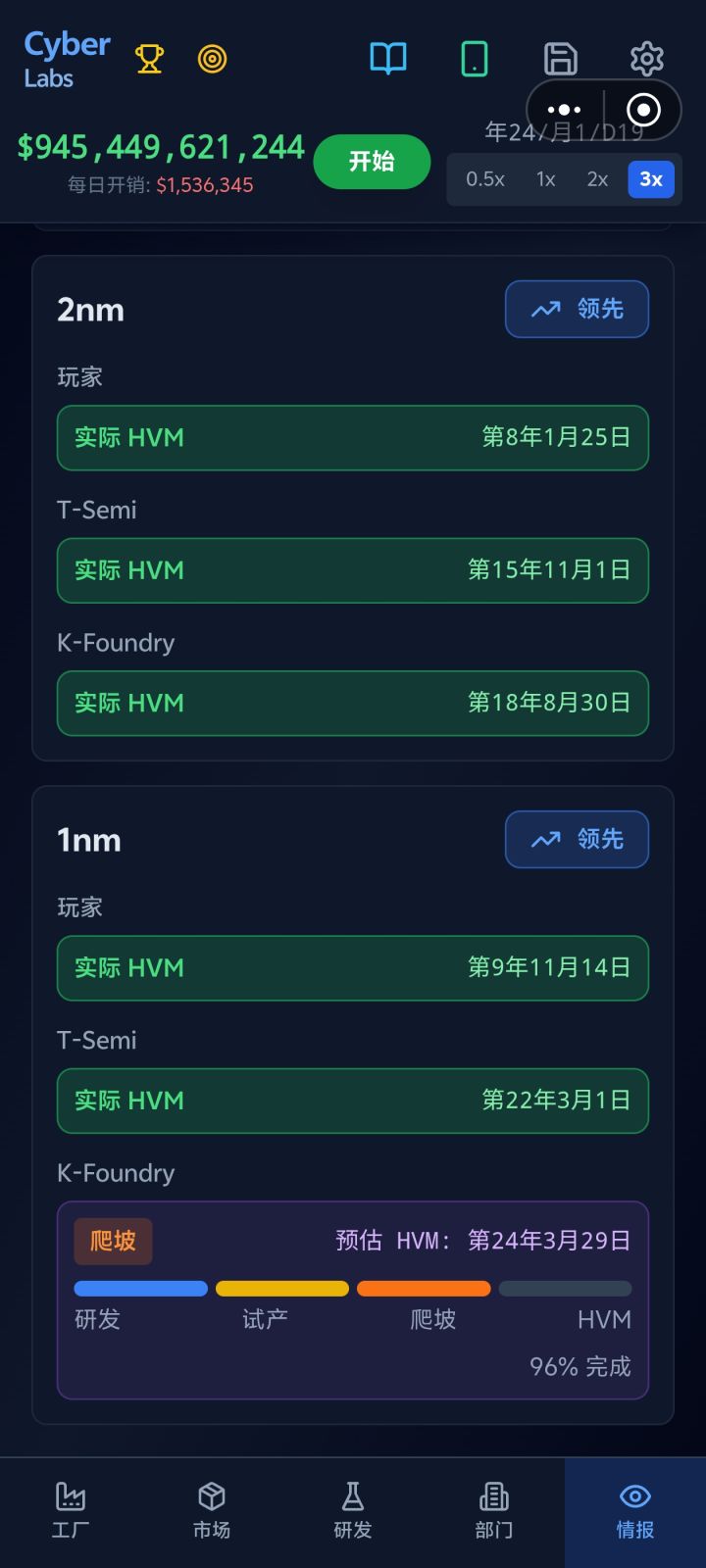Screen dimensions: 706x1568
Task: Tap the green 开始 button
Action: pos(372,162)
